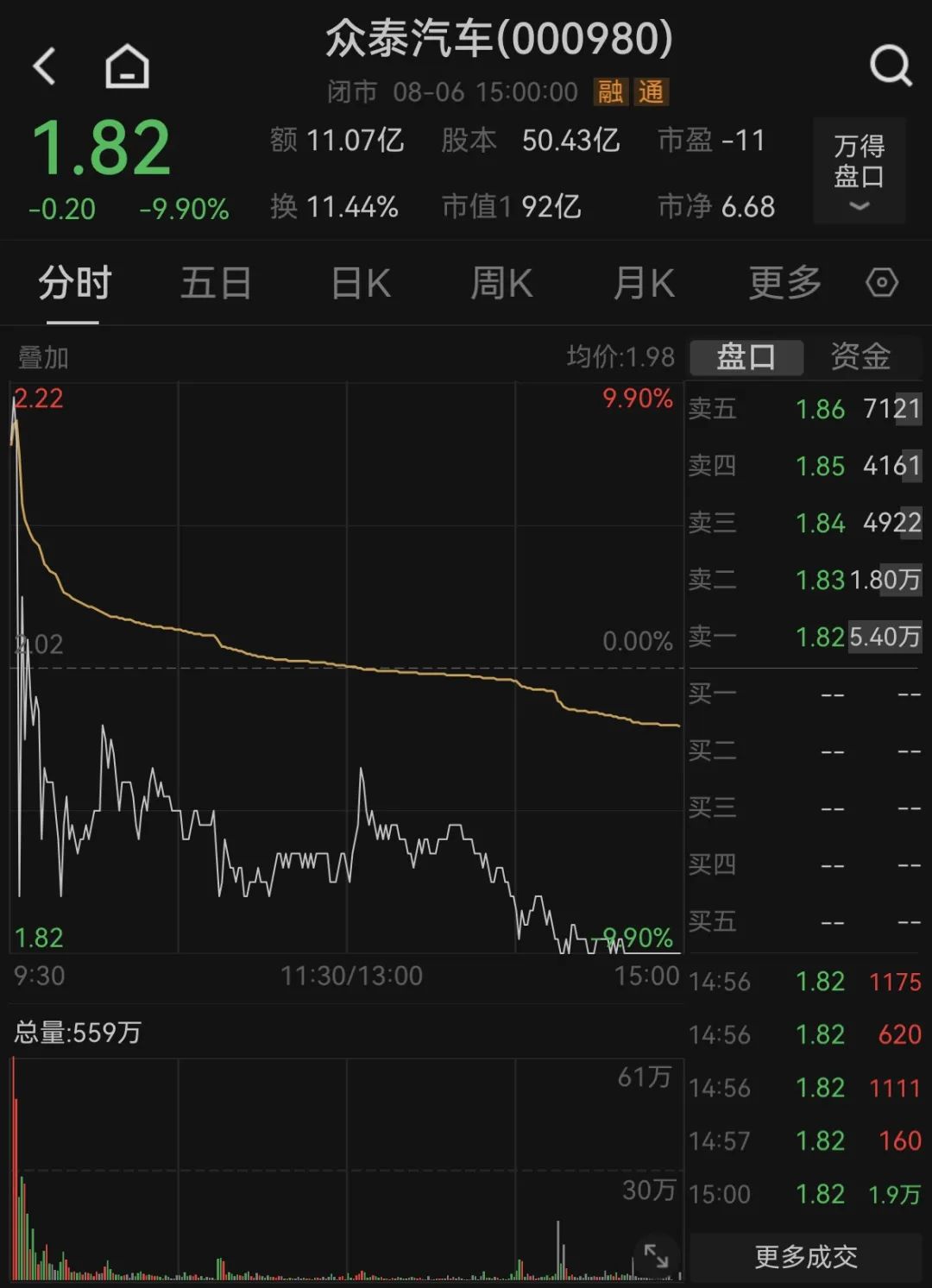This screenshot has height=1288, width=932.
Task: Open the home screen icon
Action: (125, 66)
